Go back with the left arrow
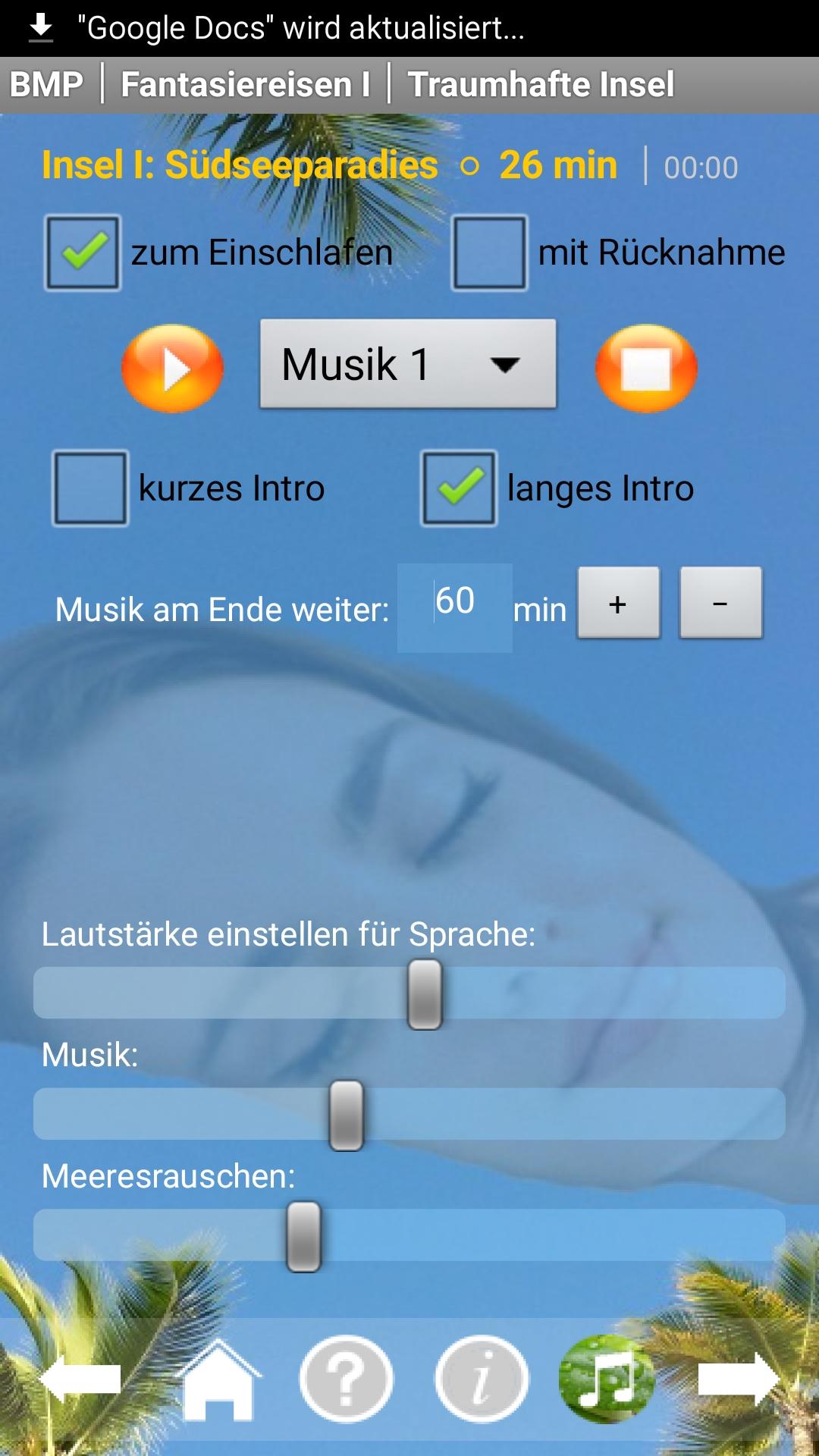This screenshot has width=819, height=1456. (x=80, y=1379)
